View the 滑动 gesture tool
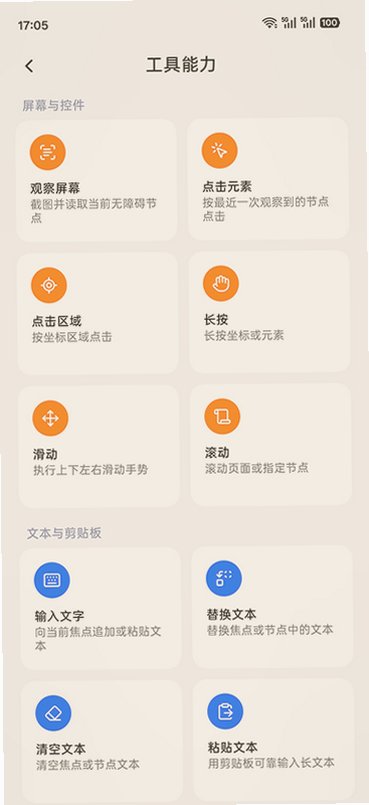This screenshot has width=369, height=805. tap(100, 447)
